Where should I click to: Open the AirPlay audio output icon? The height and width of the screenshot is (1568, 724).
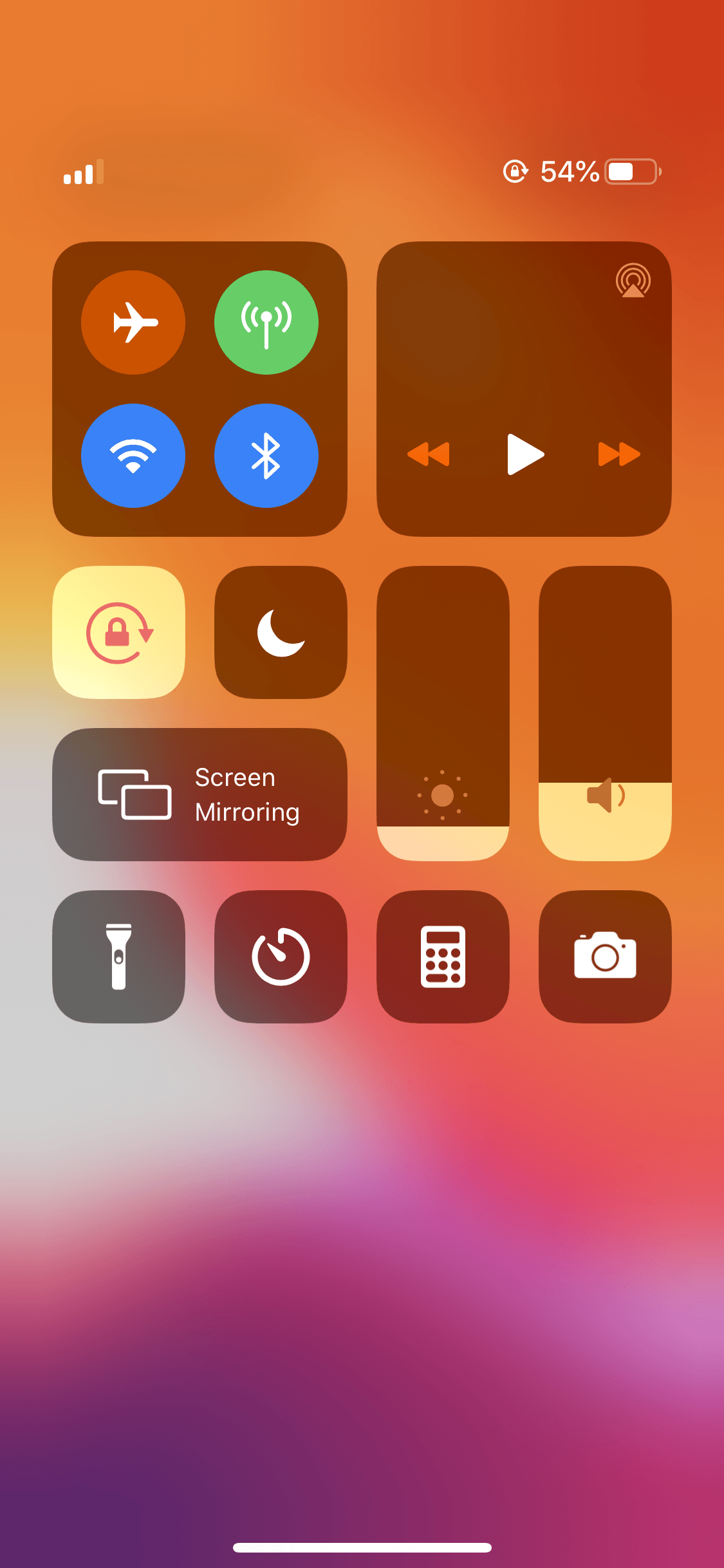pos(633,281)
